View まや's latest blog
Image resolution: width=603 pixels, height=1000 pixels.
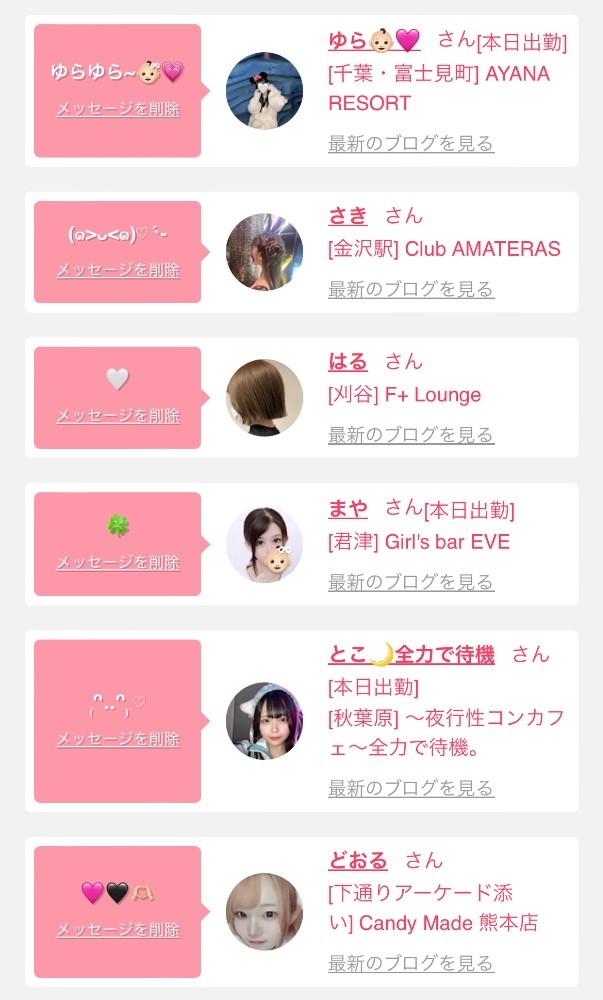click(411, 581)
